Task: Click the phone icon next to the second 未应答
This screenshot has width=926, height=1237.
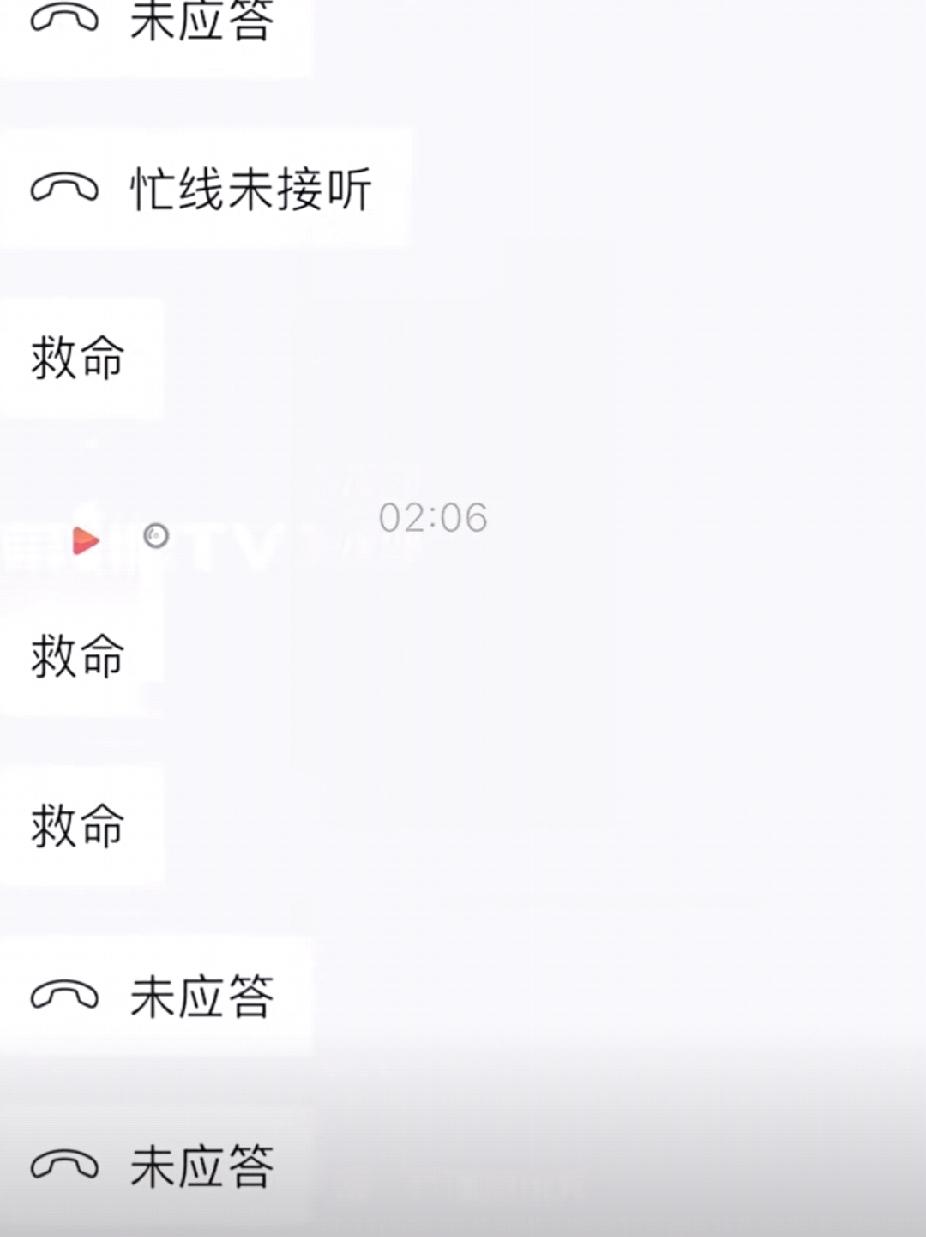Action: pos(65,993)
